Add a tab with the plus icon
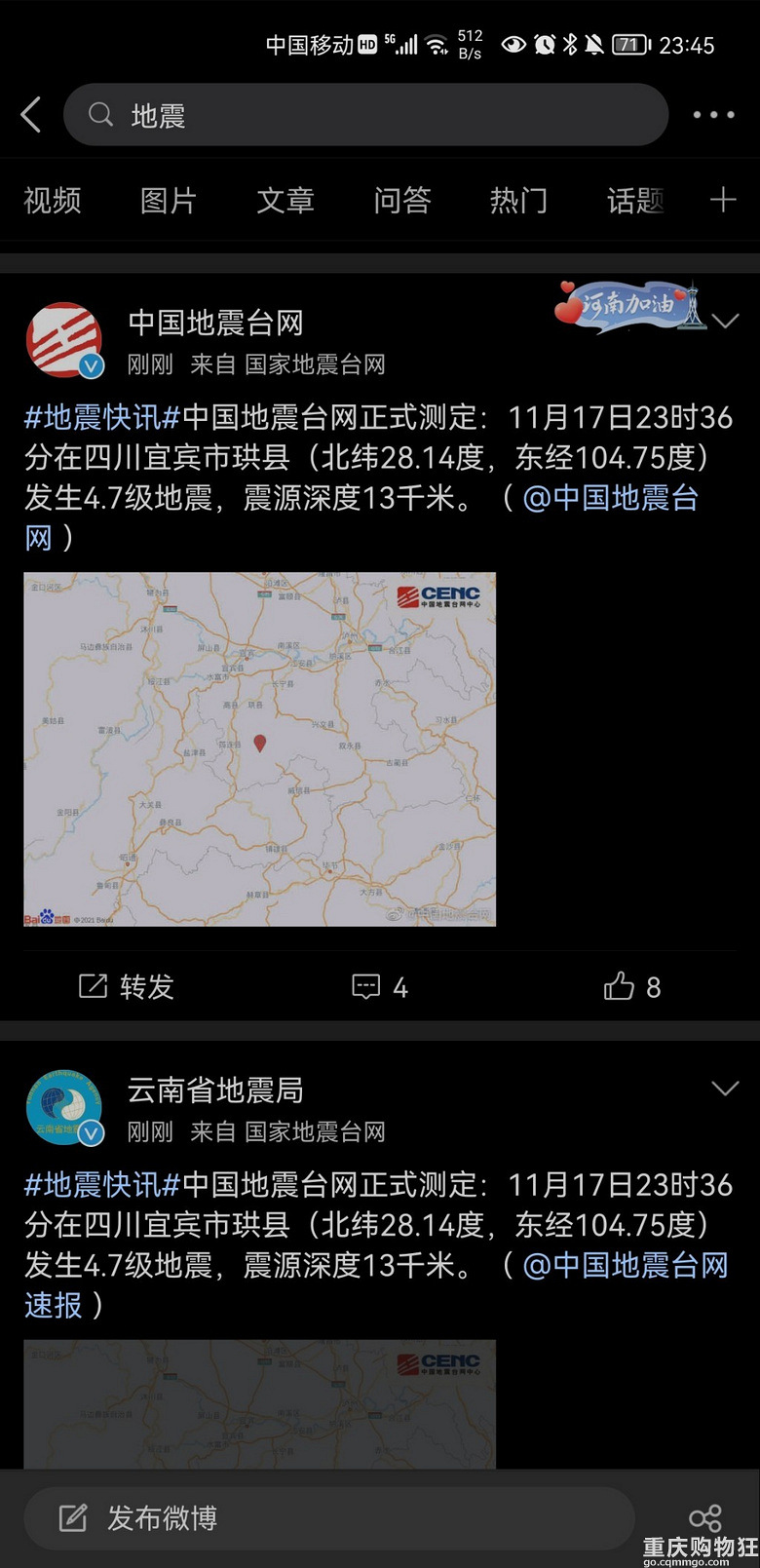 click(723, 201)
